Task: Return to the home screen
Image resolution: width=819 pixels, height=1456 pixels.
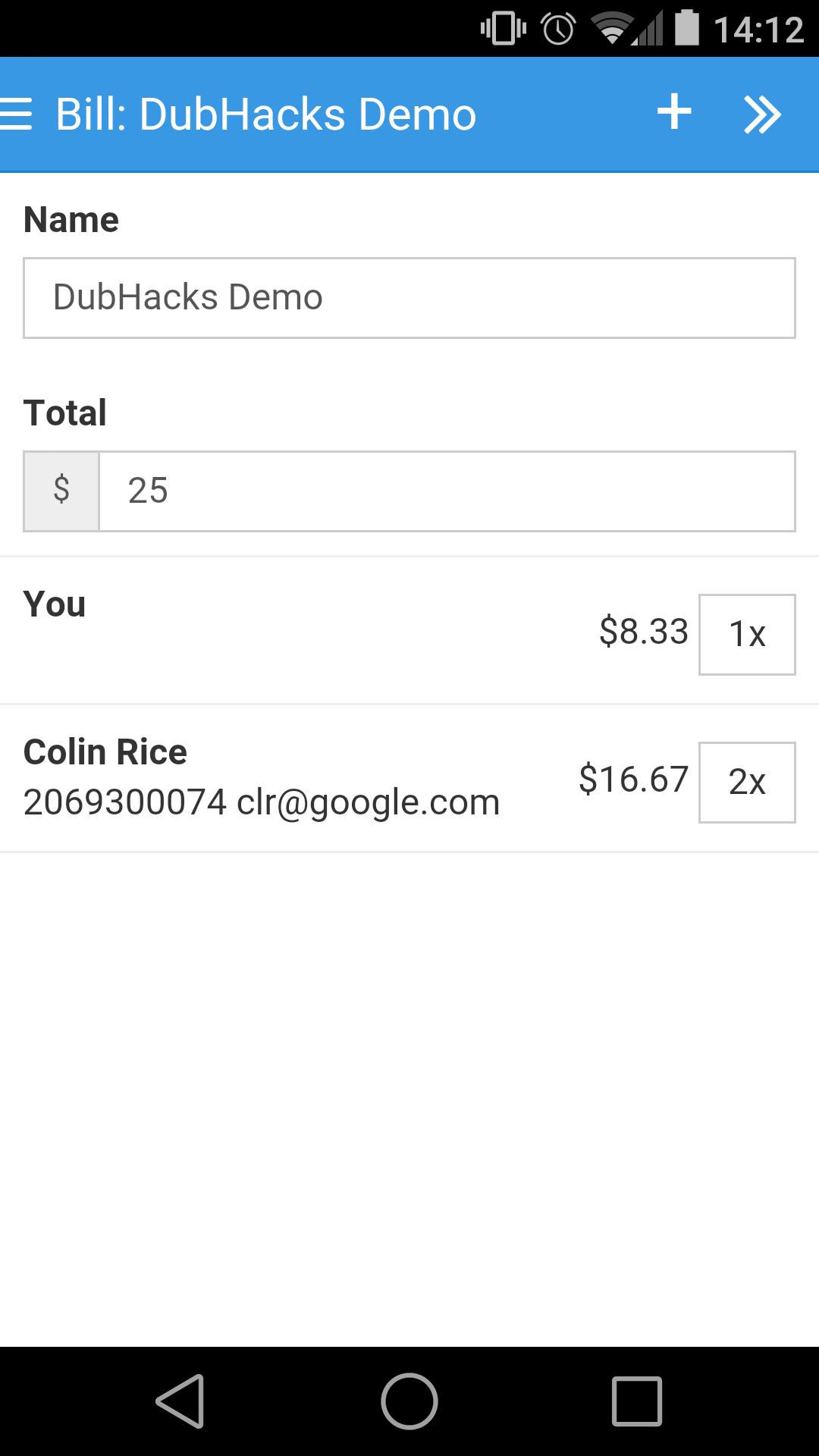Action: [409, 1401]
